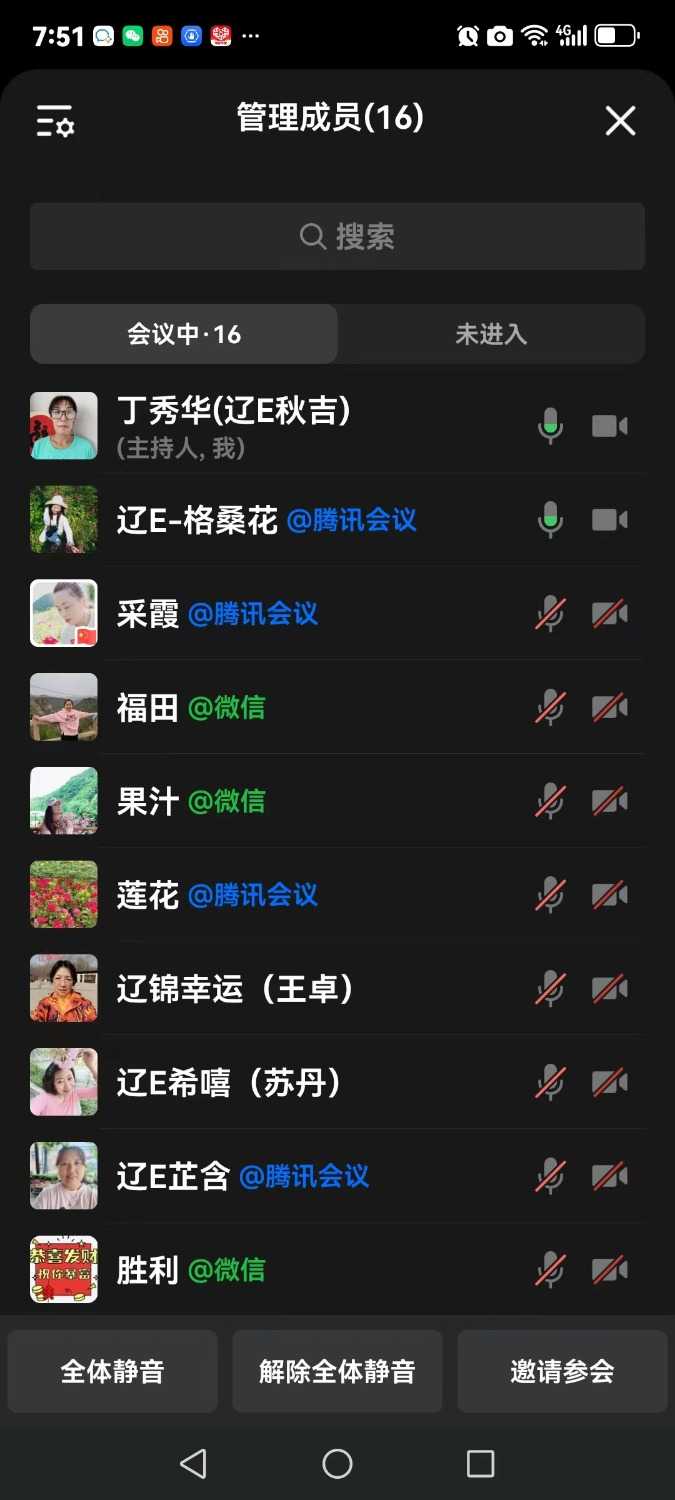Open member management settings icon
The image size is (675, 1500).
point(55,121)
